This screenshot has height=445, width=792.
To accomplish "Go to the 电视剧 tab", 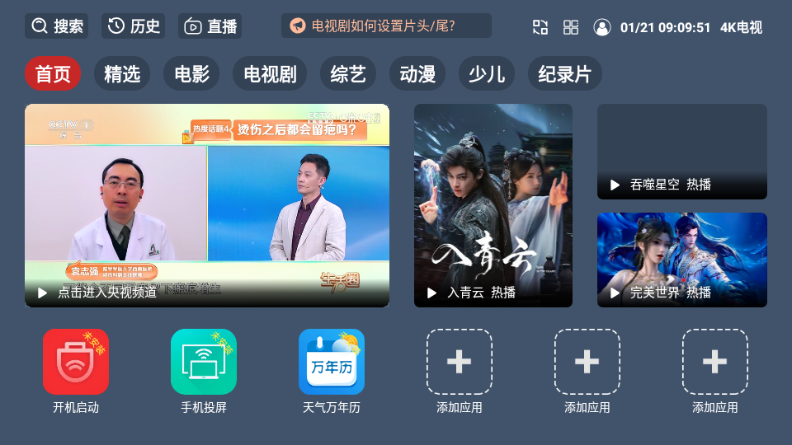I will [270, 74].
